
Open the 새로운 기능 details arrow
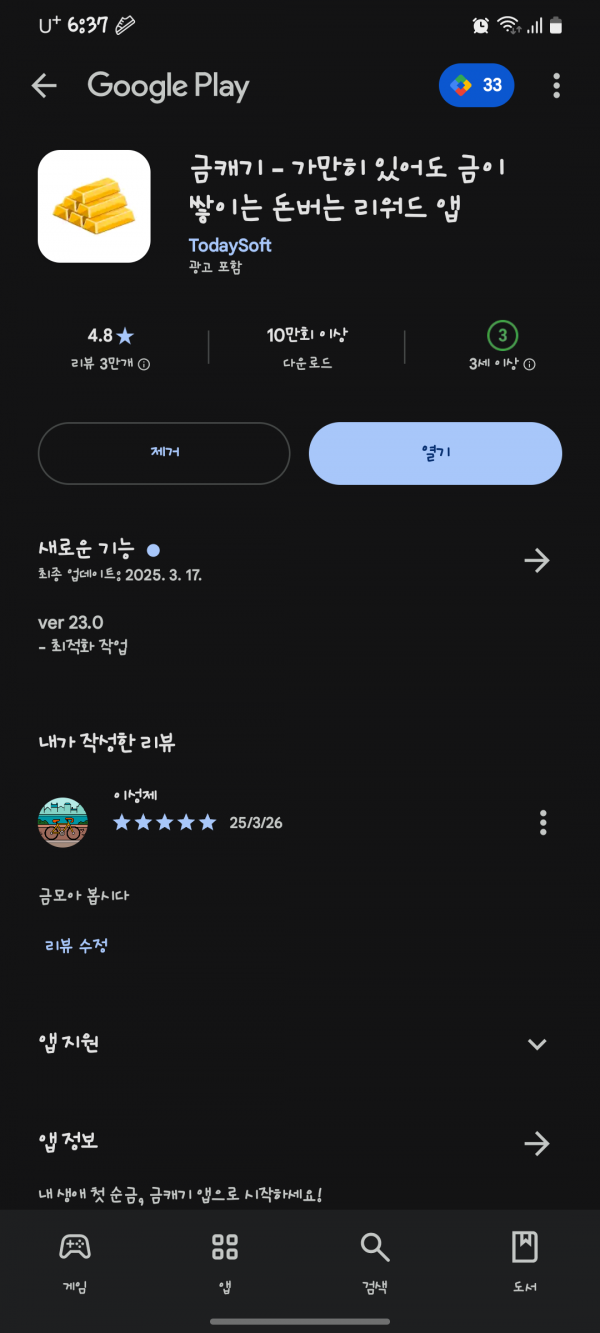(537, 560)
